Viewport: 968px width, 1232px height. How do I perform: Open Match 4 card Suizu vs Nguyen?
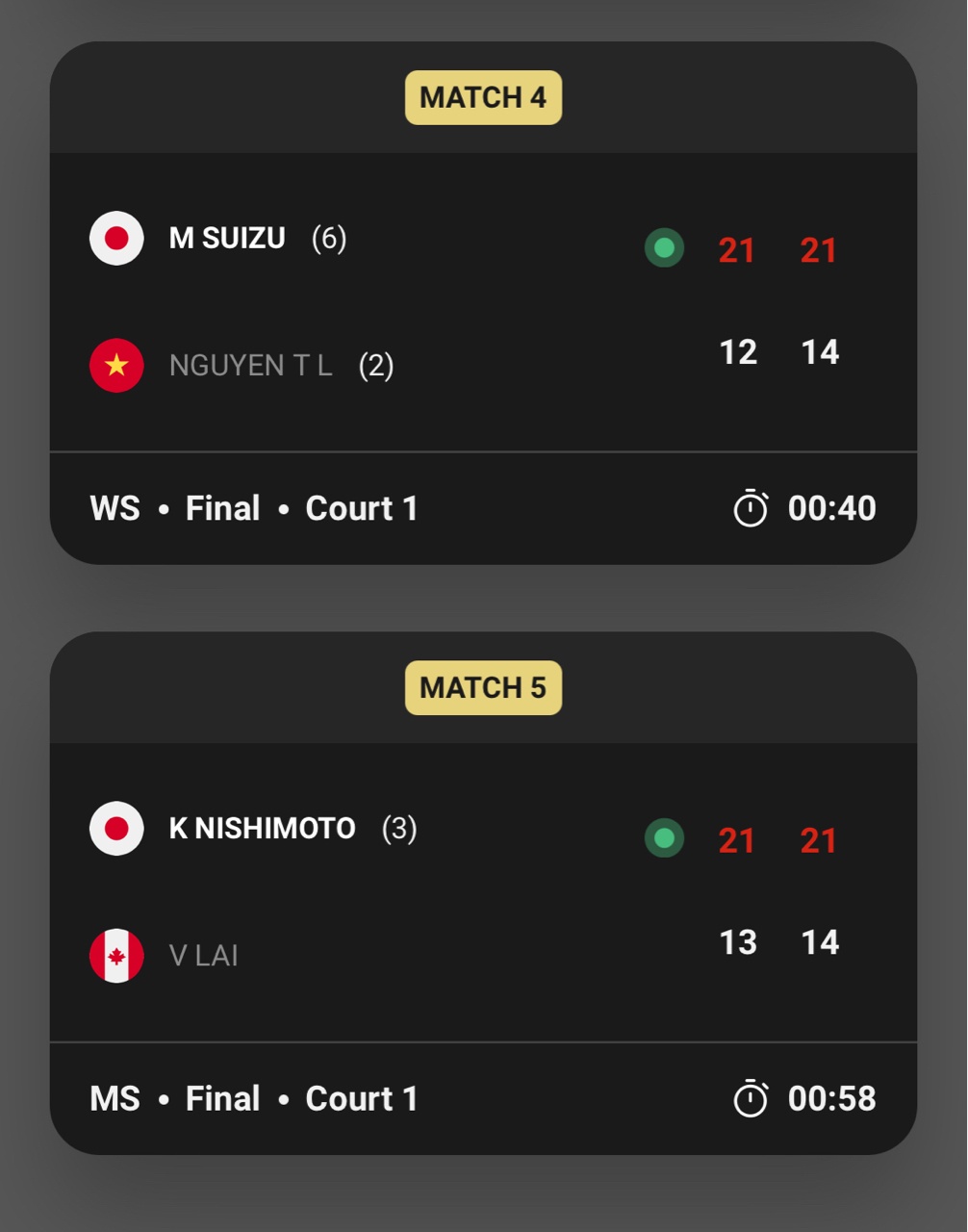click(483, 302)
